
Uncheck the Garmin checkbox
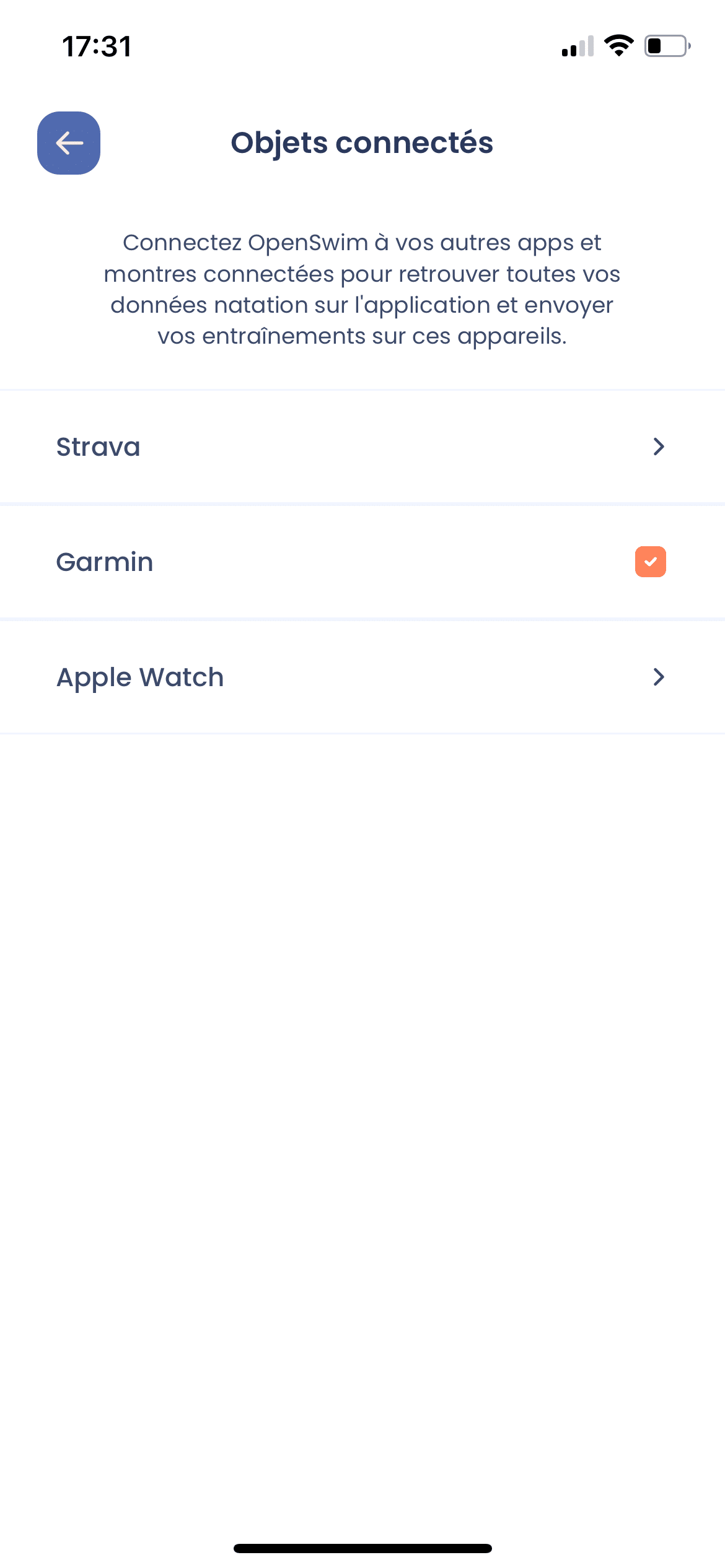coord(650,562)
